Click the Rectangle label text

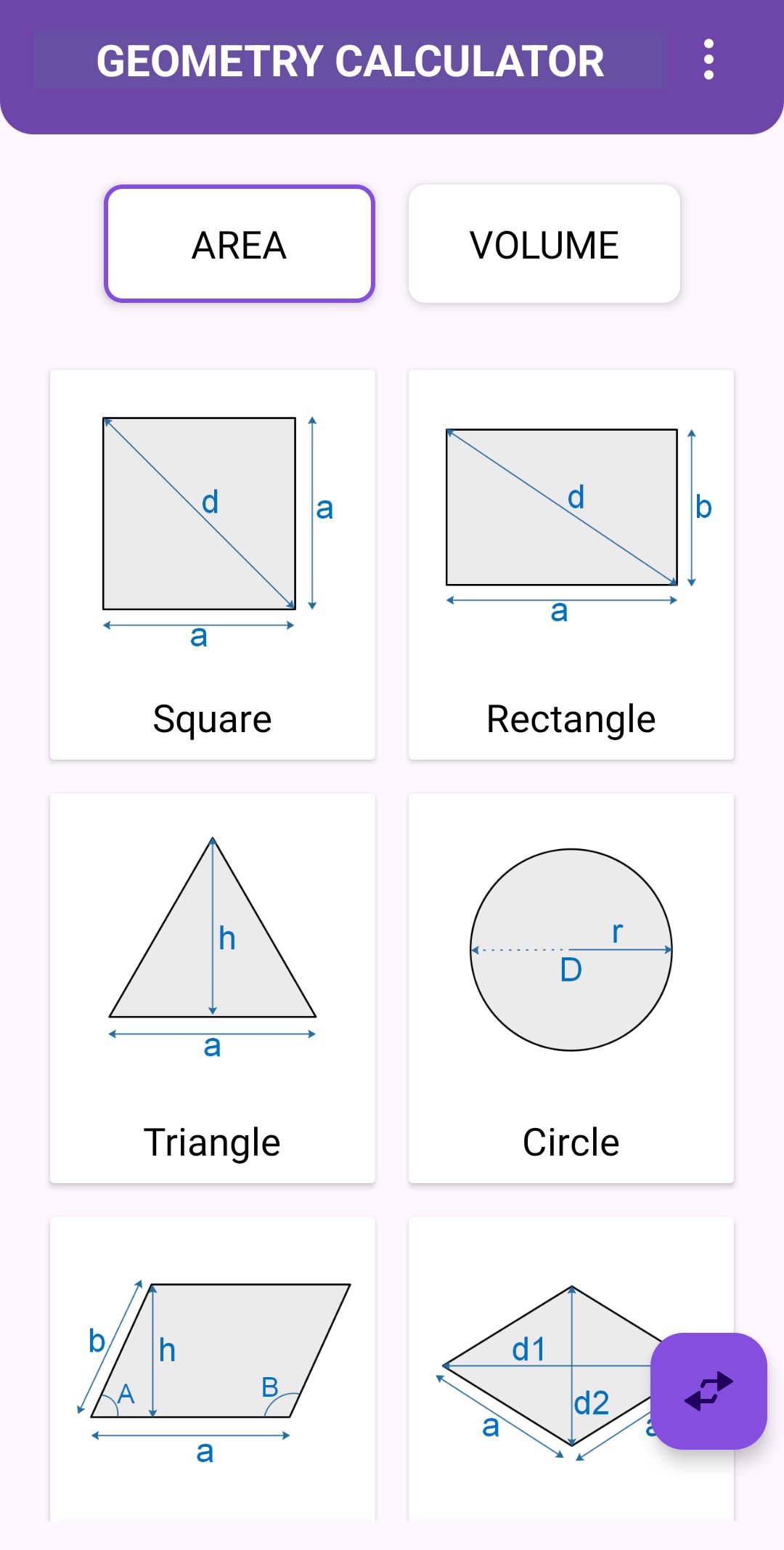[571, 719]
